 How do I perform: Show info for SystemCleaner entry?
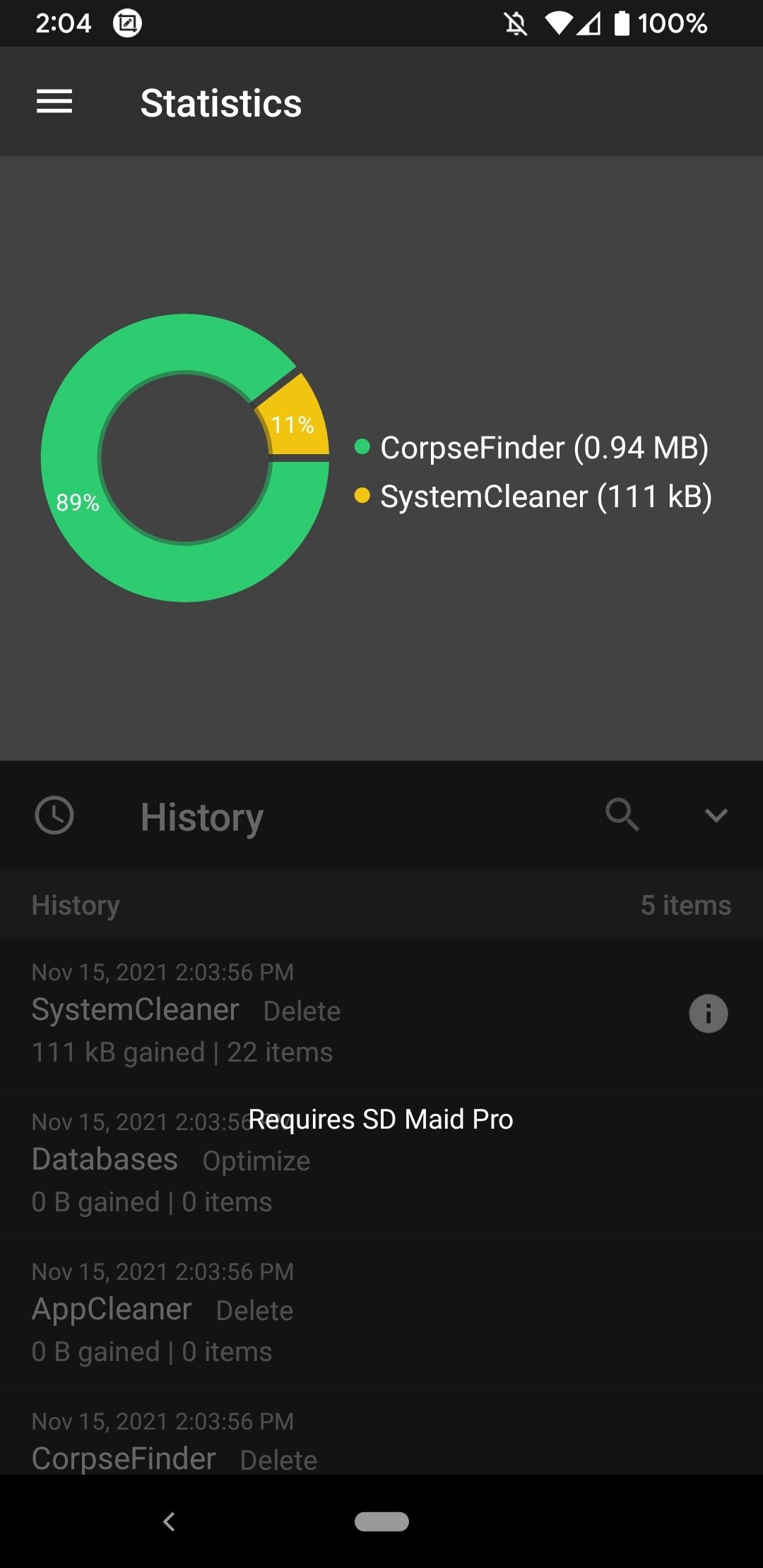[x=708, y=1014]
